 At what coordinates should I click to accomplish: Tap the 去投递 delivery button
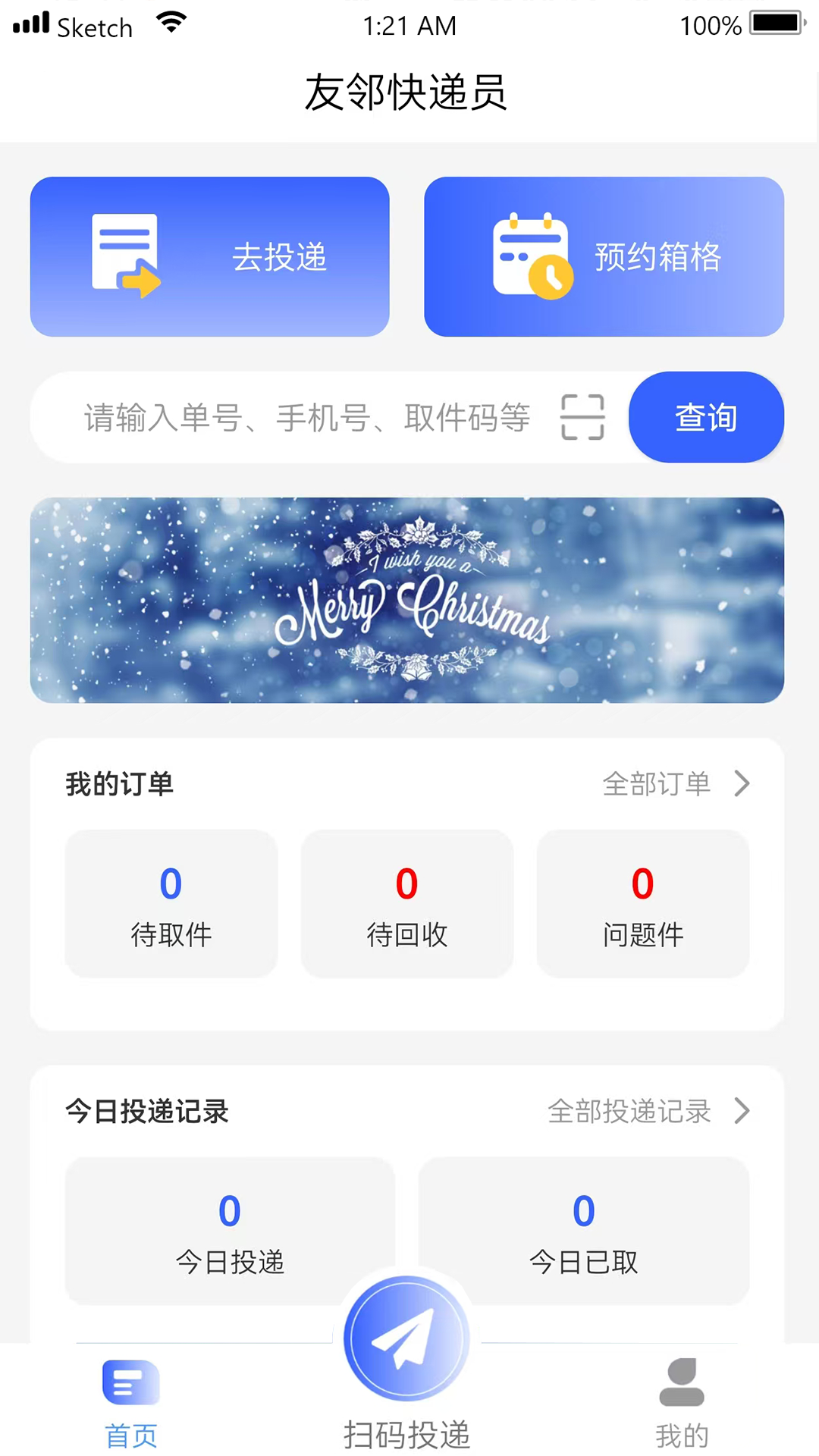(209, 256)
